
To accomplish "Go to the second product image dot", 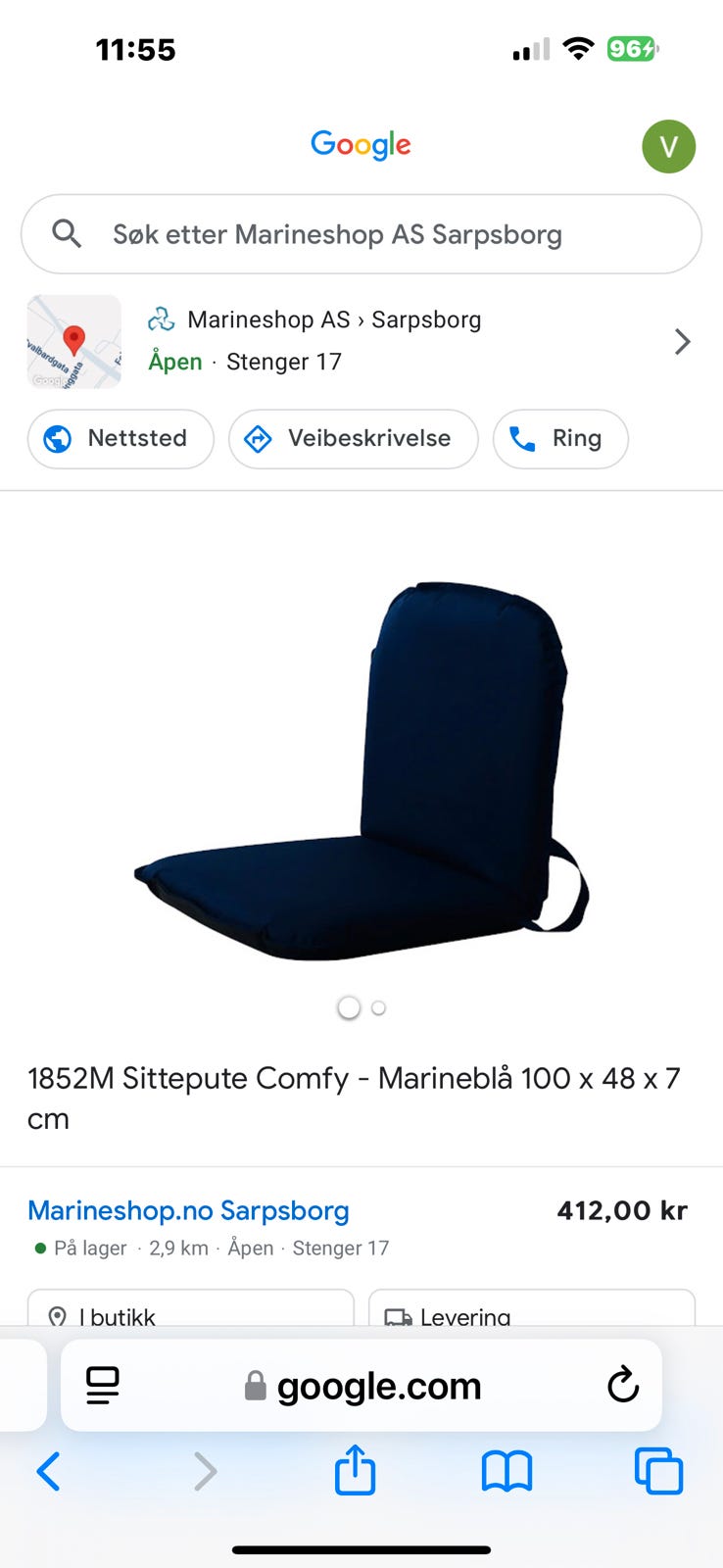I will tap(379, 1007).
